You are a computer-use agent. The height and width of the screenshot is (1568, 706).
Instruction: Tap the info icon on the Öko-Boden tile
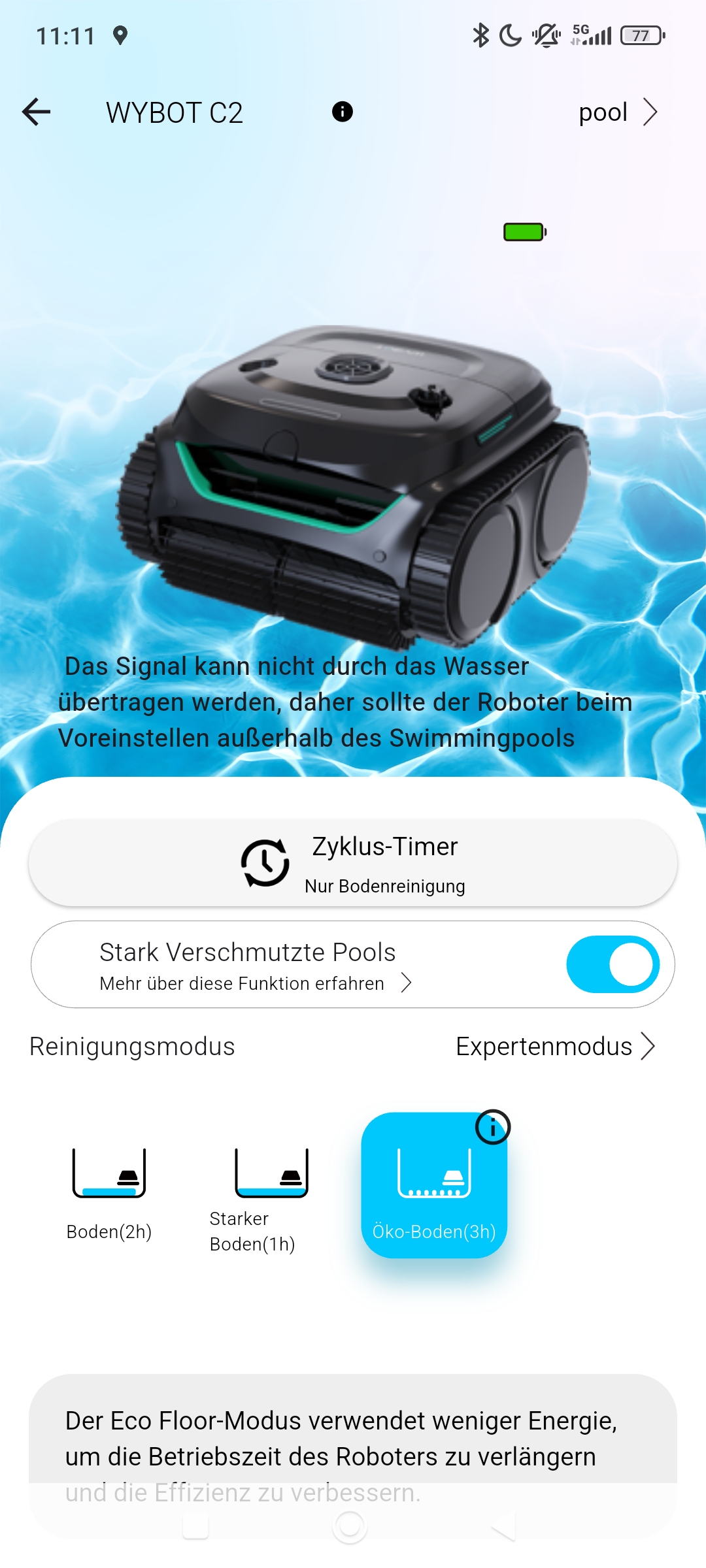493,1127
